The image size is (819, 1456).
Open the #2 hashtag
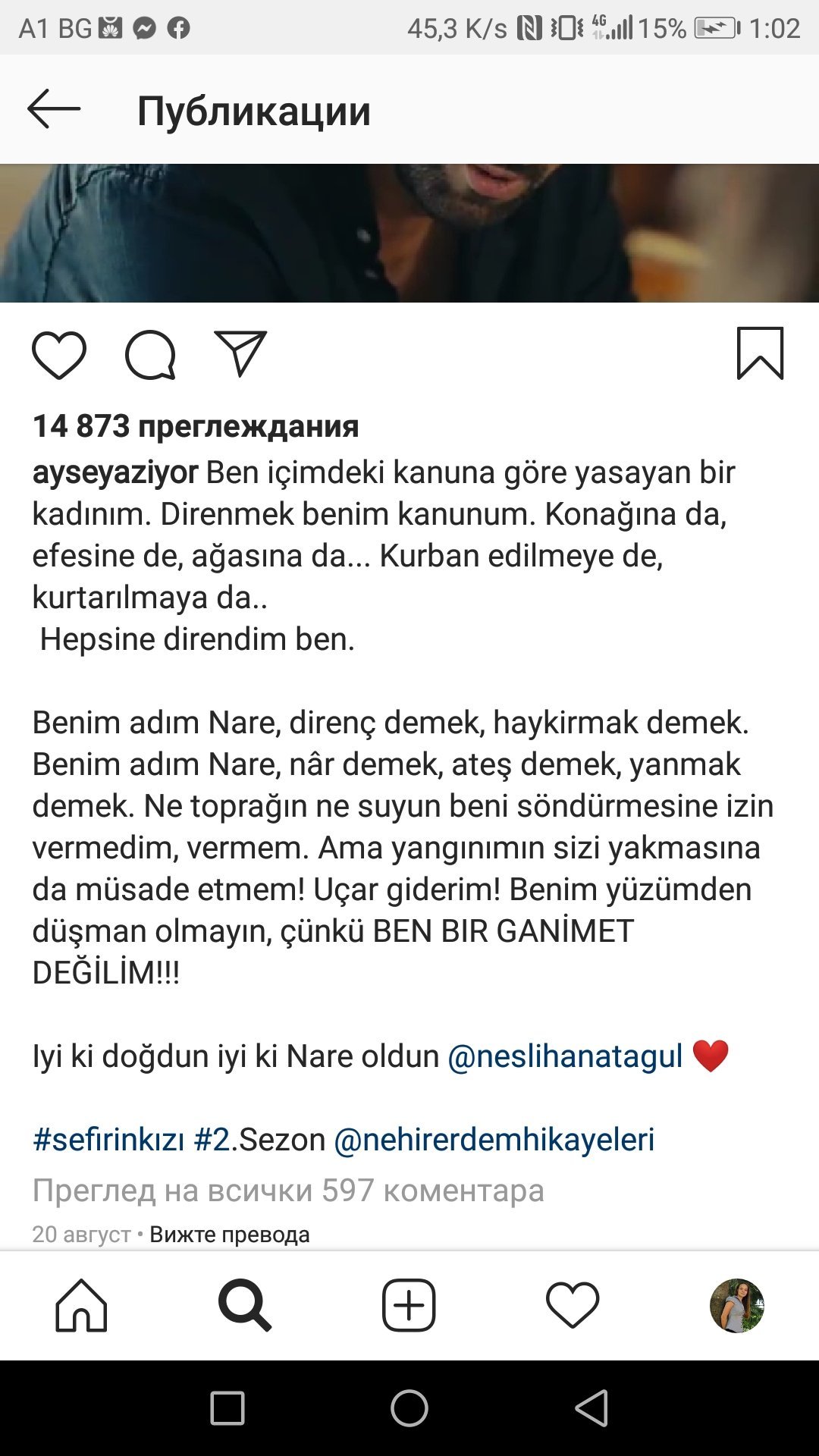coord(212,1140)
